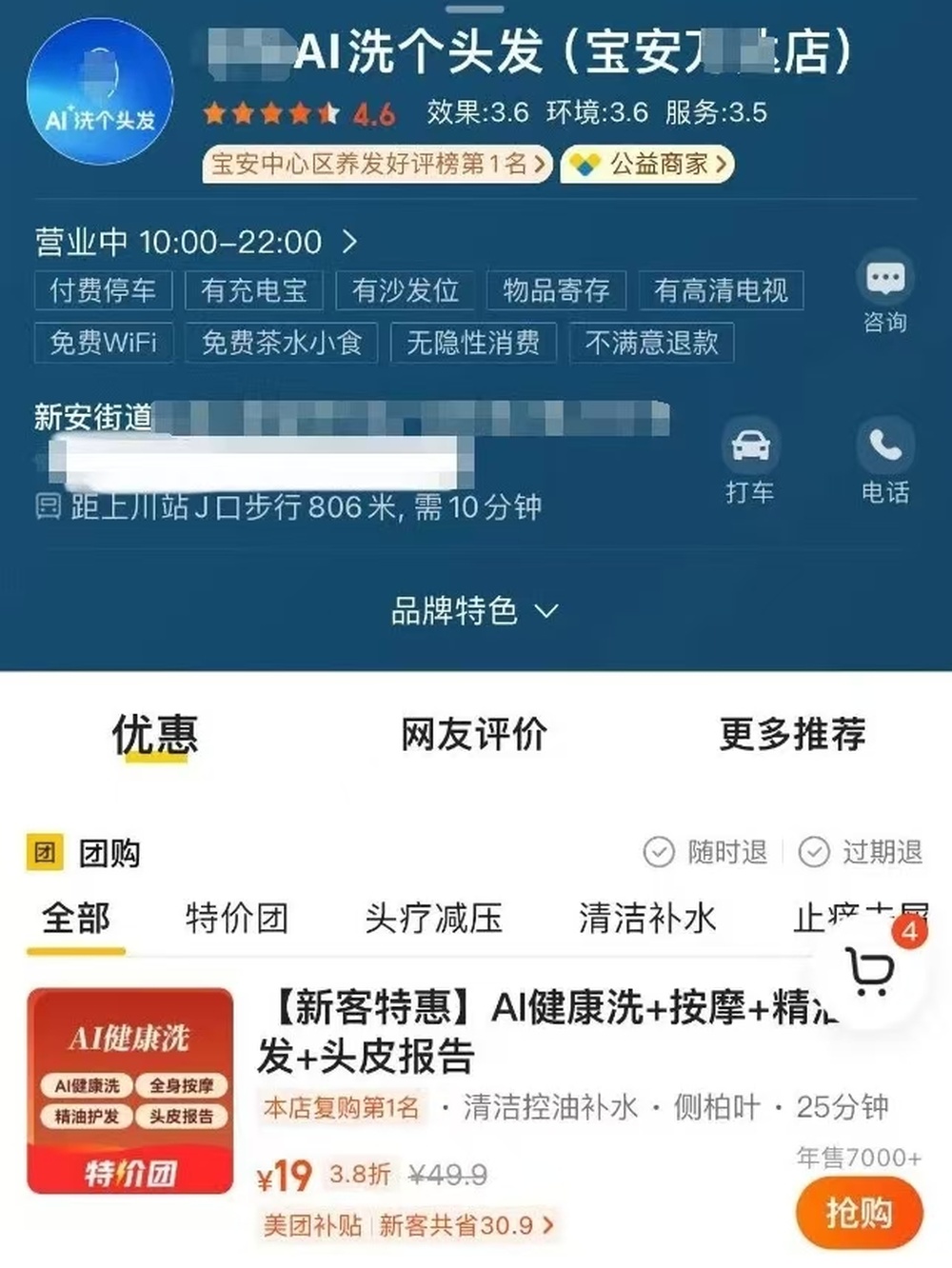The width and height of the screenshot is (952, 1268).
Task: Switch to the 更多推荐 tab
Action: [792, 733]
